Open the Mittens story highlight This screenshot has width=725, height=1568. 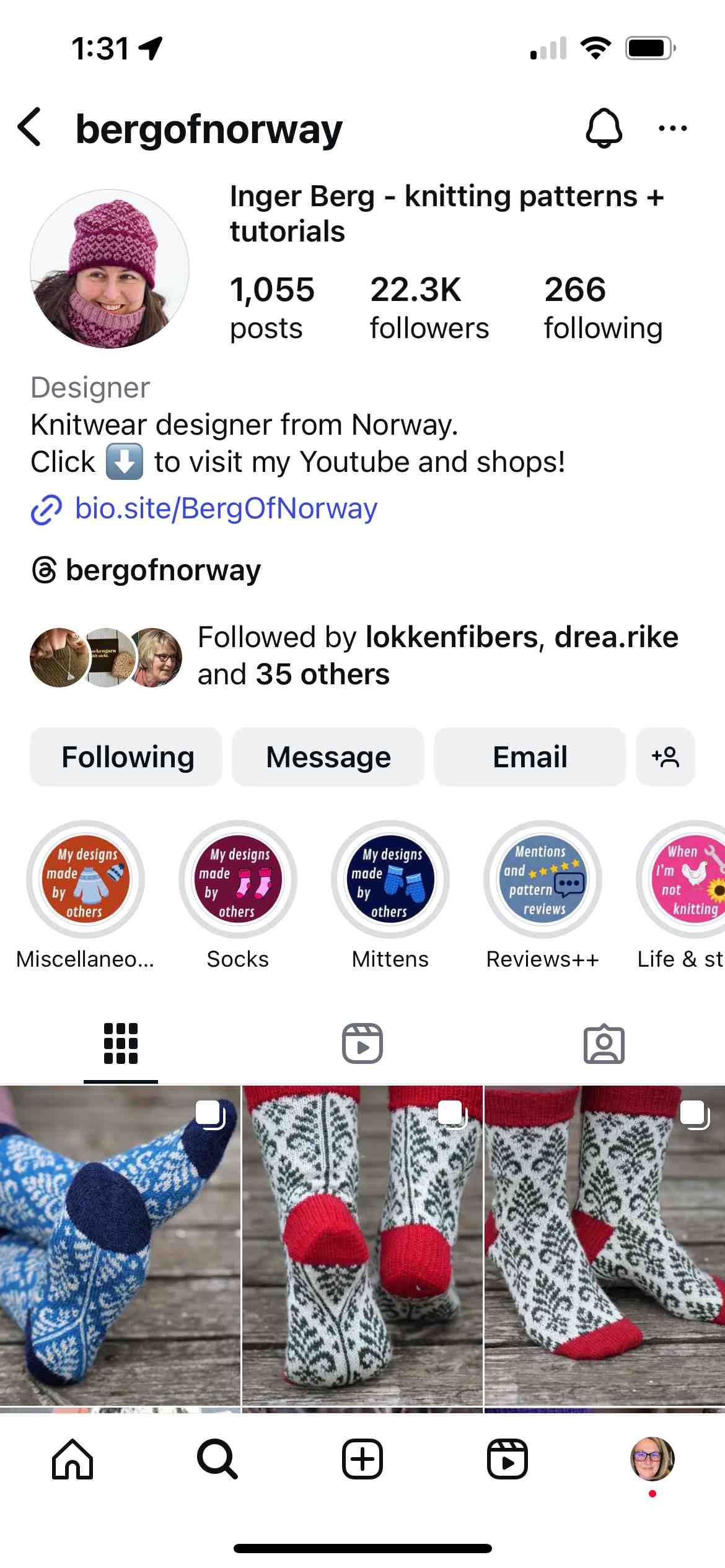coord(390,879)
